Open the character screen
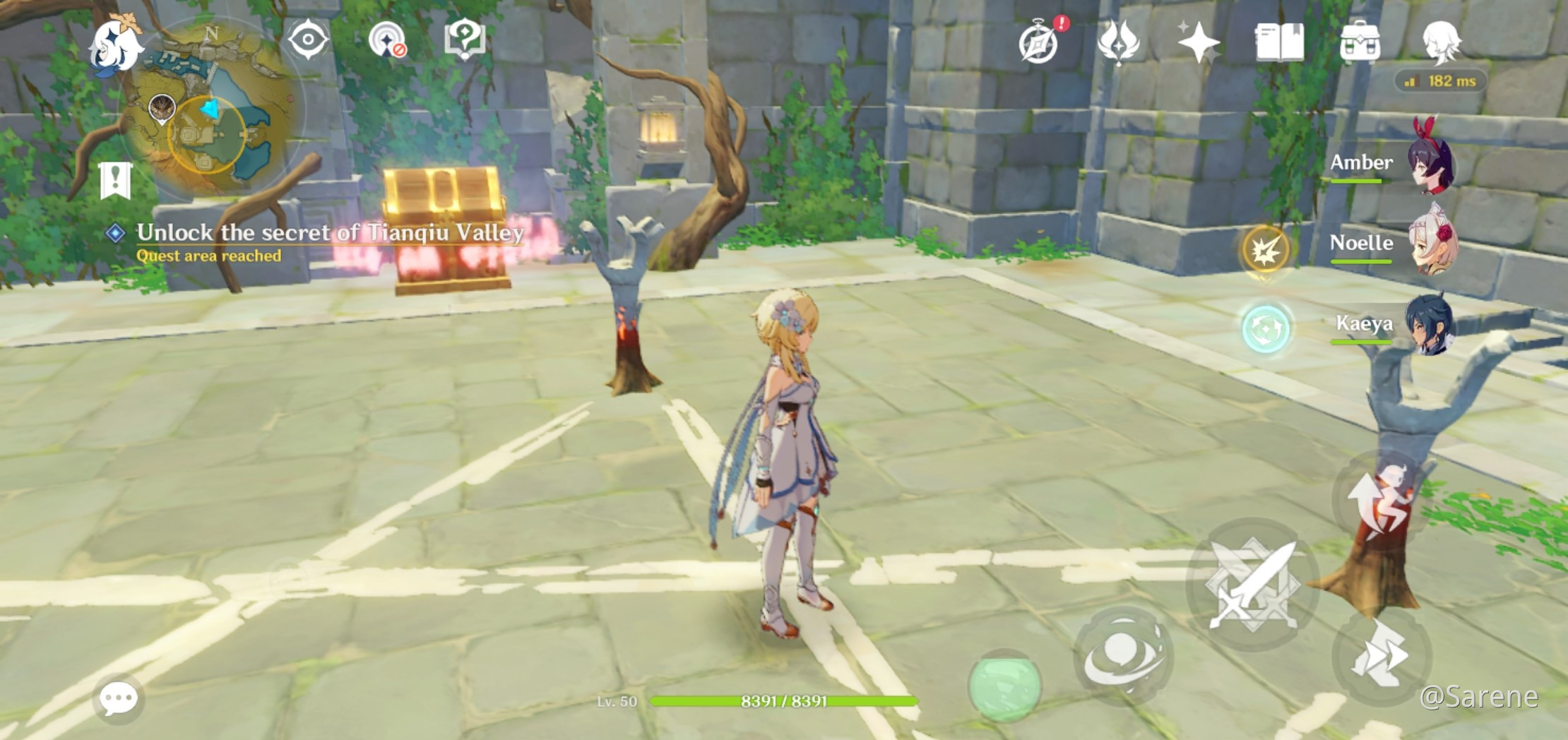The image size is (1568, 740). point(1441,41)
